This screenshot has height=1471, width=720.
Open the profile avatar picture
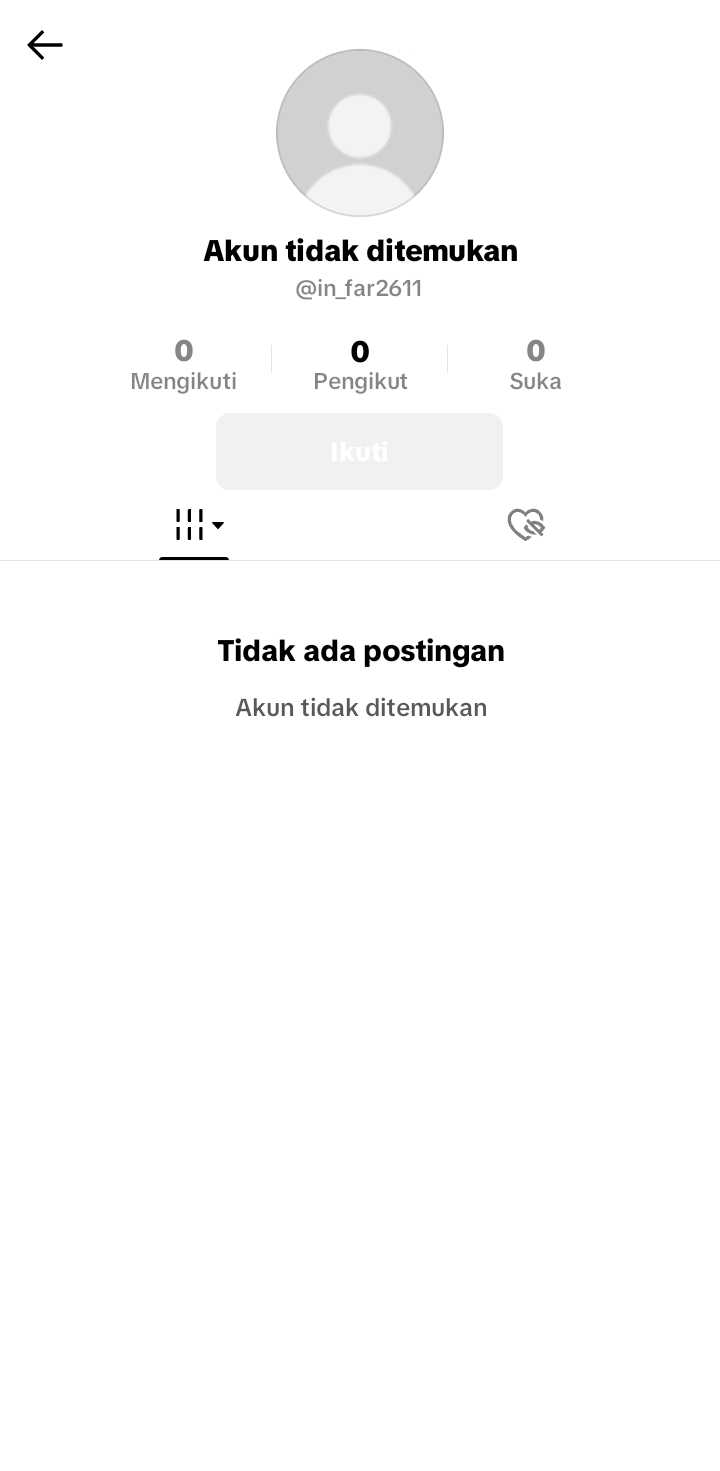(360, 133)
